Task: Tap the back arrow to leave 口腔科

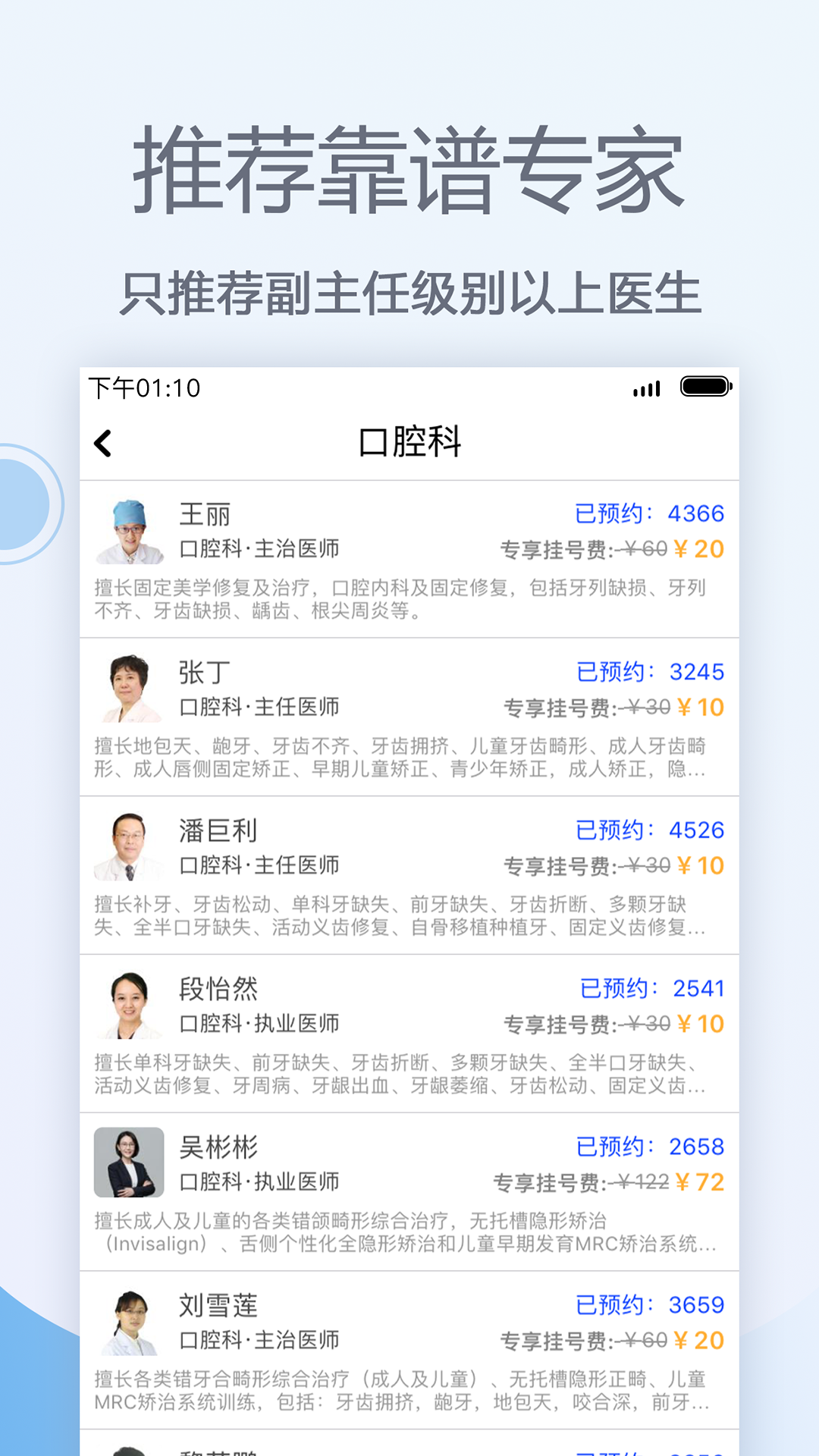Action: (104, 444)
